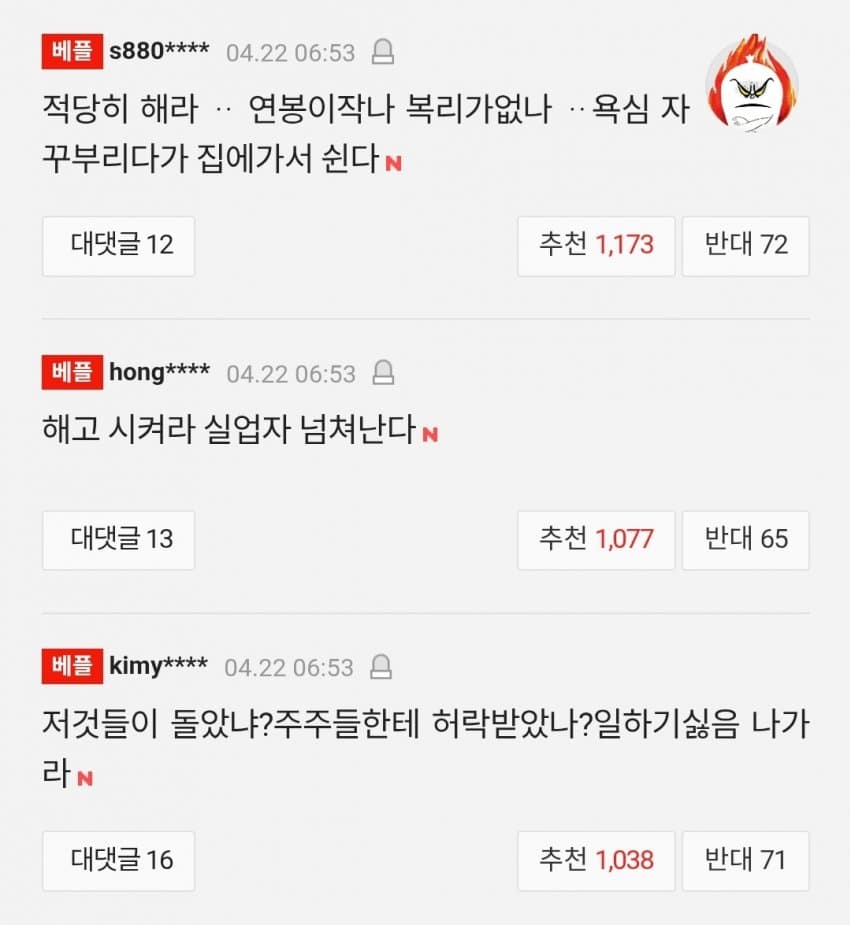
Task: Open the 12 replies on s880's comment
Action: coord(118,245)
